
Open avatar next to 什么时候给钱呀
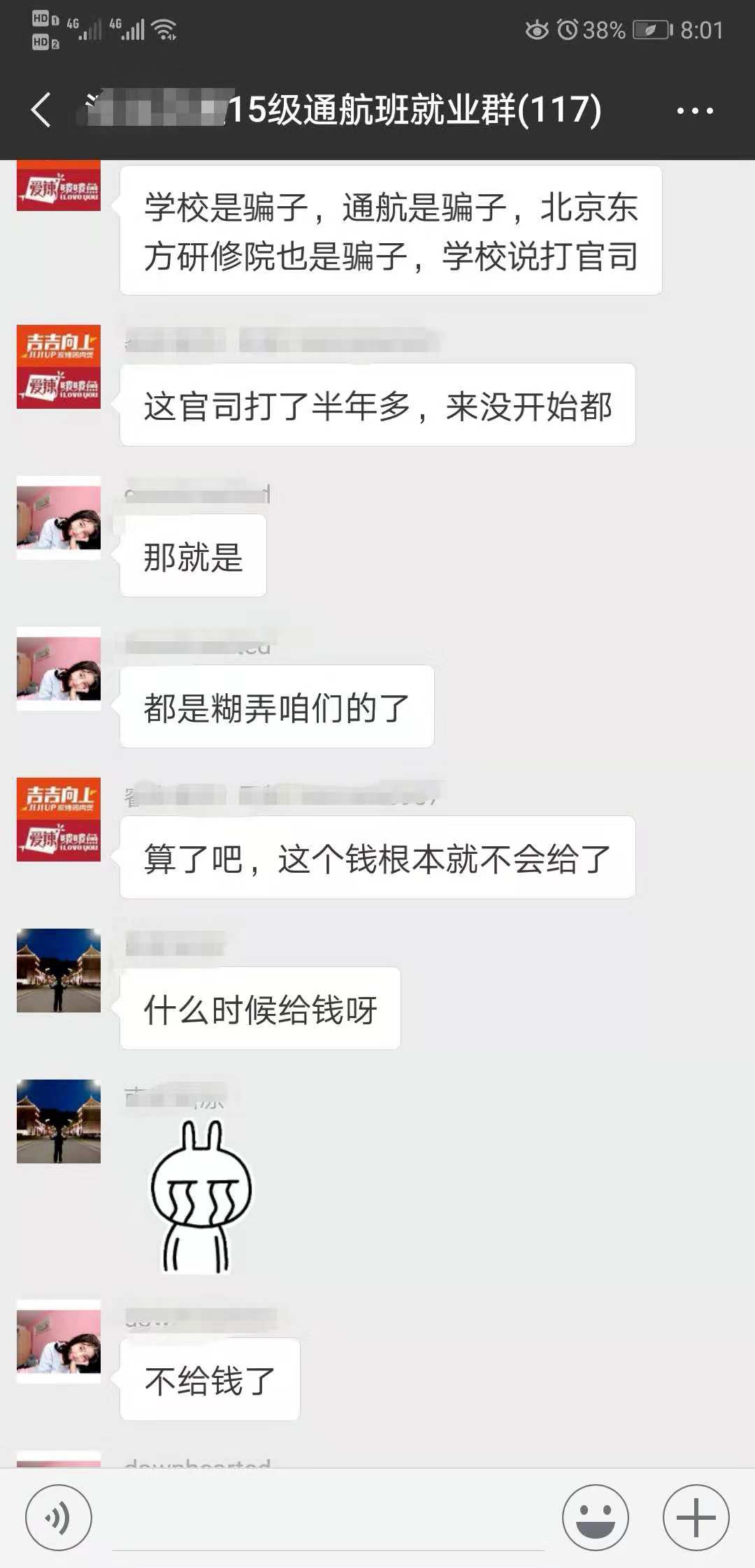(x=59, y=971)
